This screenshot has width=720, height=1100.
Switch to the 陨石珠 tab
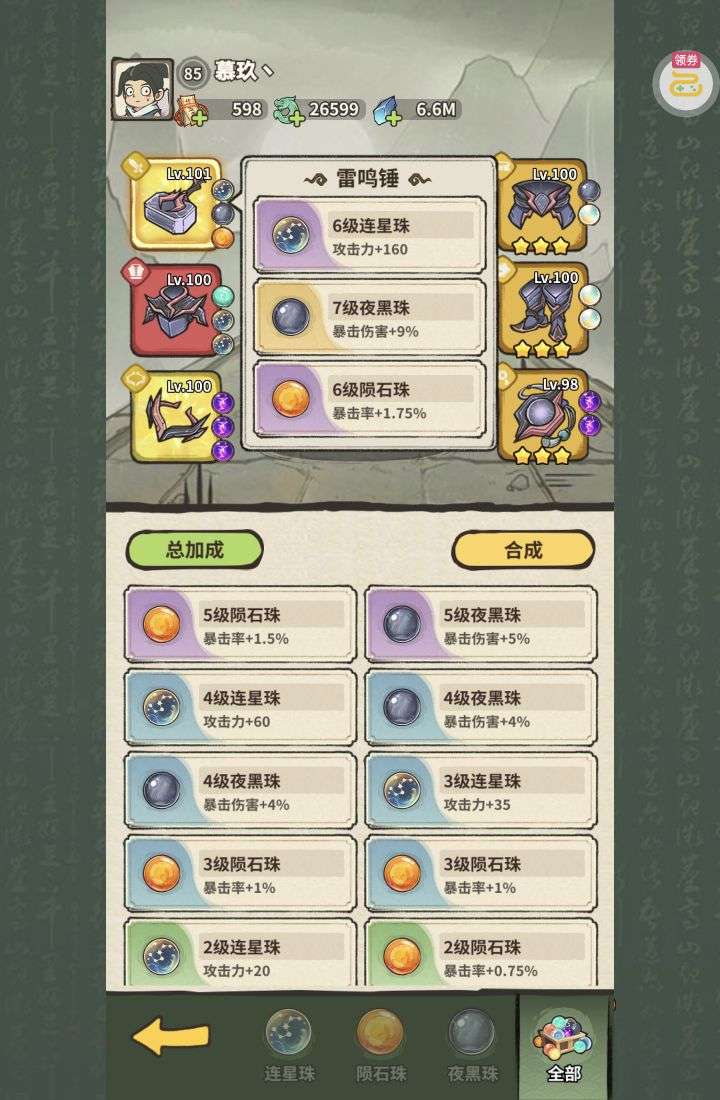coord(381,1045)
